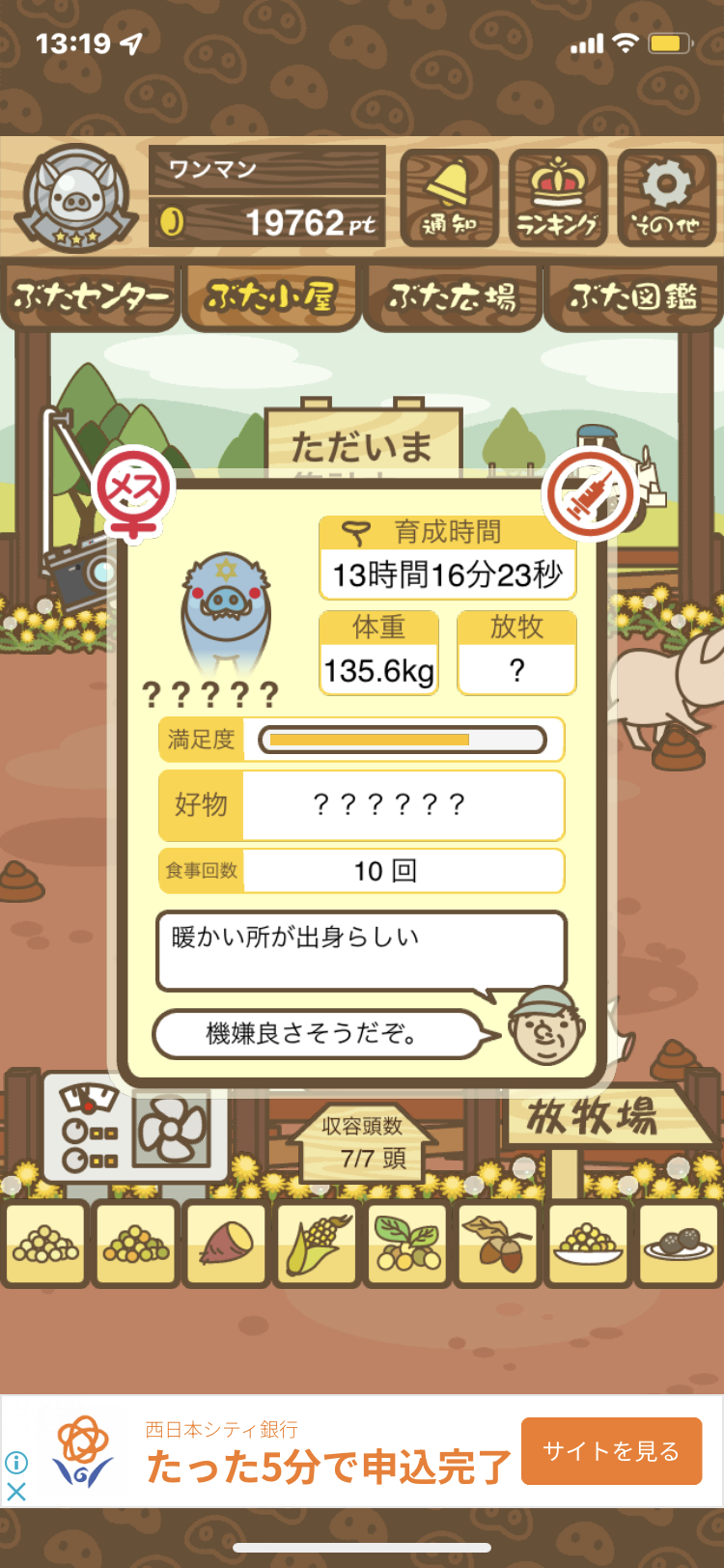Feed the corn cob
Screen dimensions: 724x1568
point(317,1243)
